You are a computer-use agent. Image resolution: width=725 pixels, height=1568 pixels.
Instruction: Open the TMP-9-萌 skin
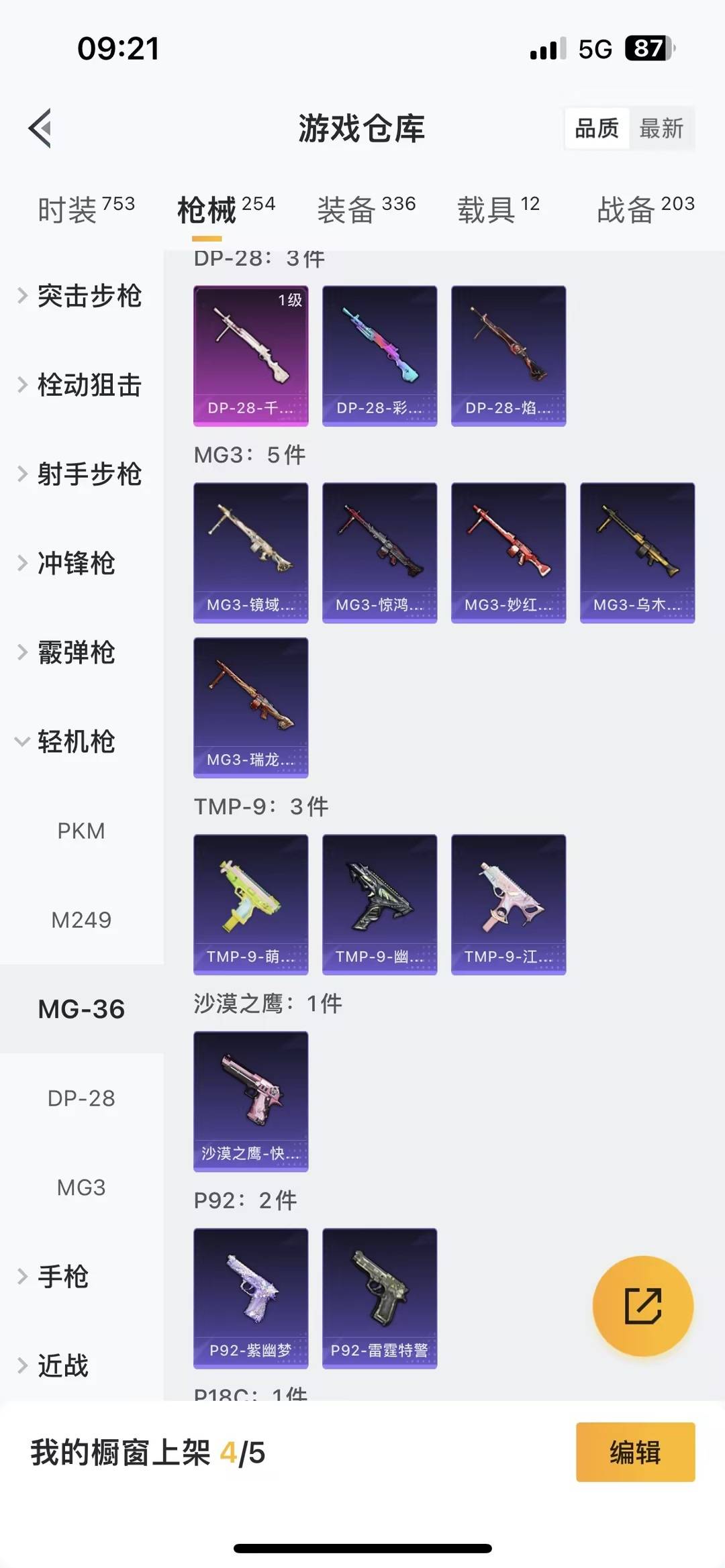[x=250, y=904]
